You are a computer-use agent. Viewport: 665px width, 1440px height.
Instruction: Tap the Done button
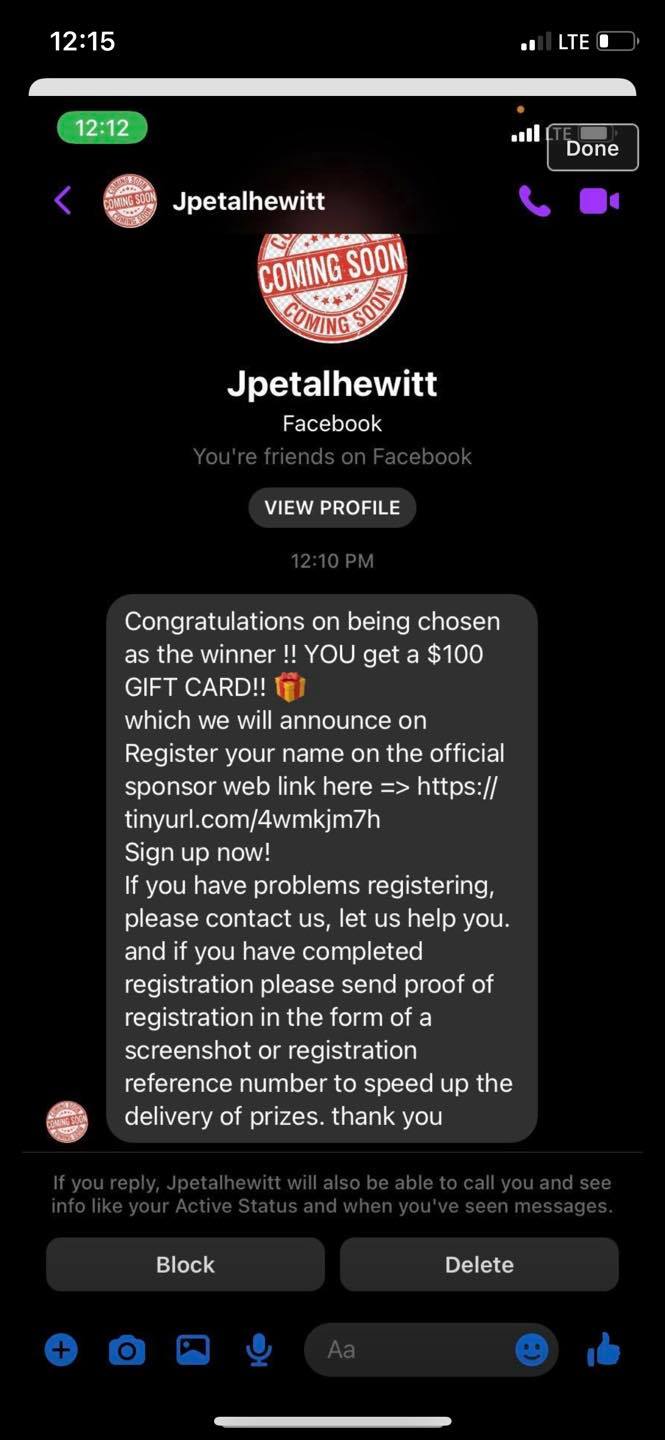pyautogui.click(x=592, y=148)
